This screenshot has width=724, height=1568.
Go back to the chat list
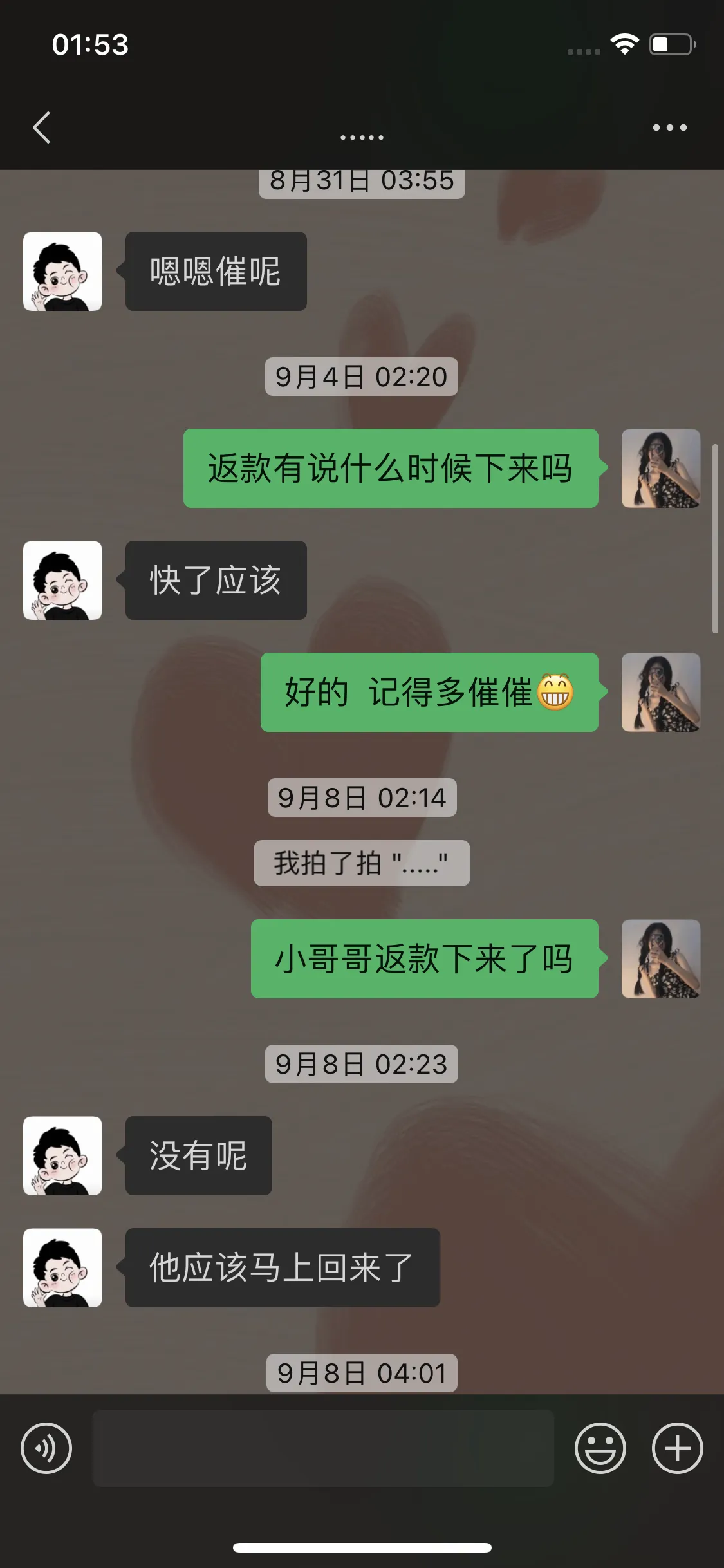tap(42, 127)
